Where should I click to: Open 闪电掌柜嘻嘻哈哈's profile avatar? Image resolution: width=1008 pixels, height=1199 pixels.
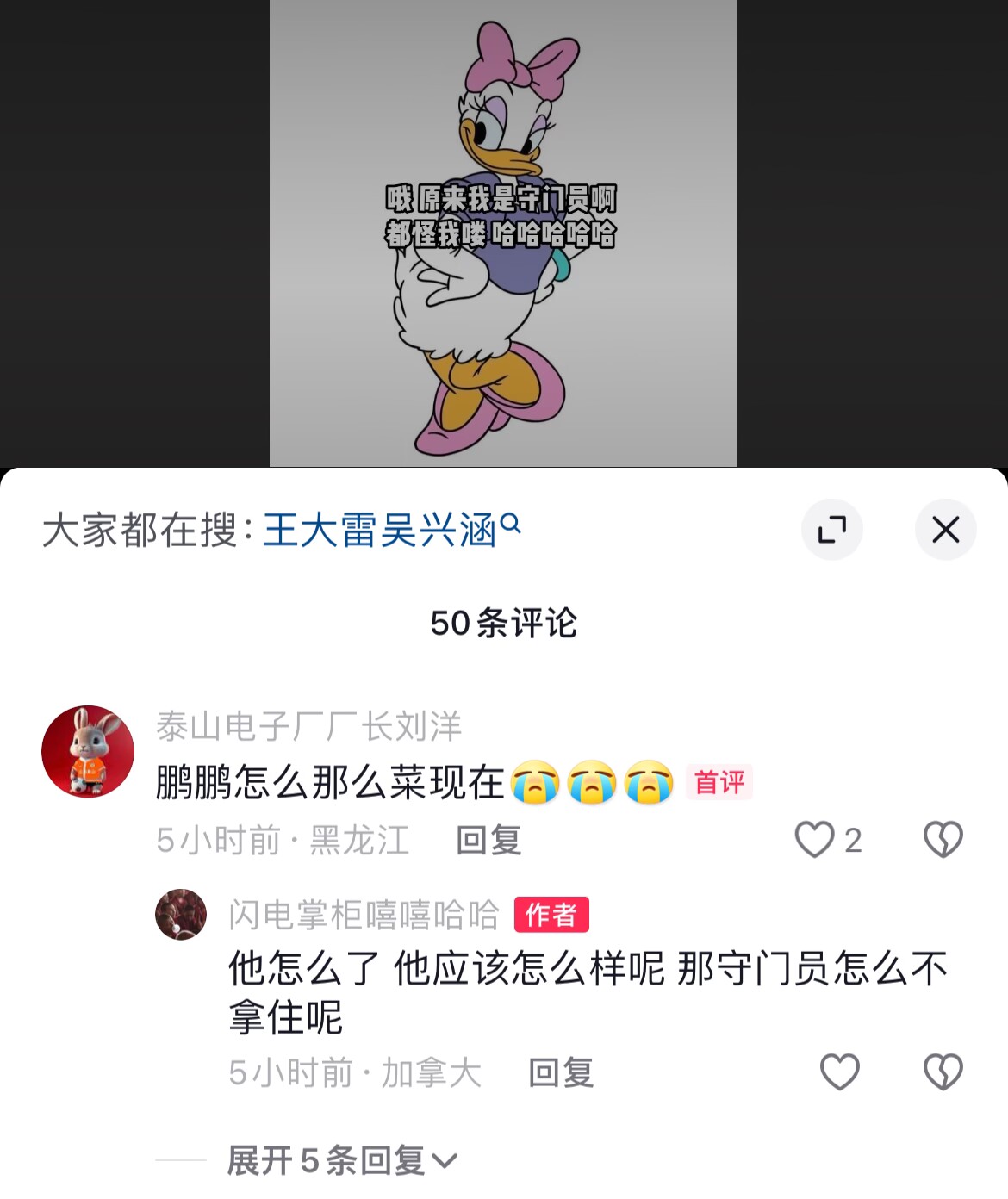pos(181,915)
